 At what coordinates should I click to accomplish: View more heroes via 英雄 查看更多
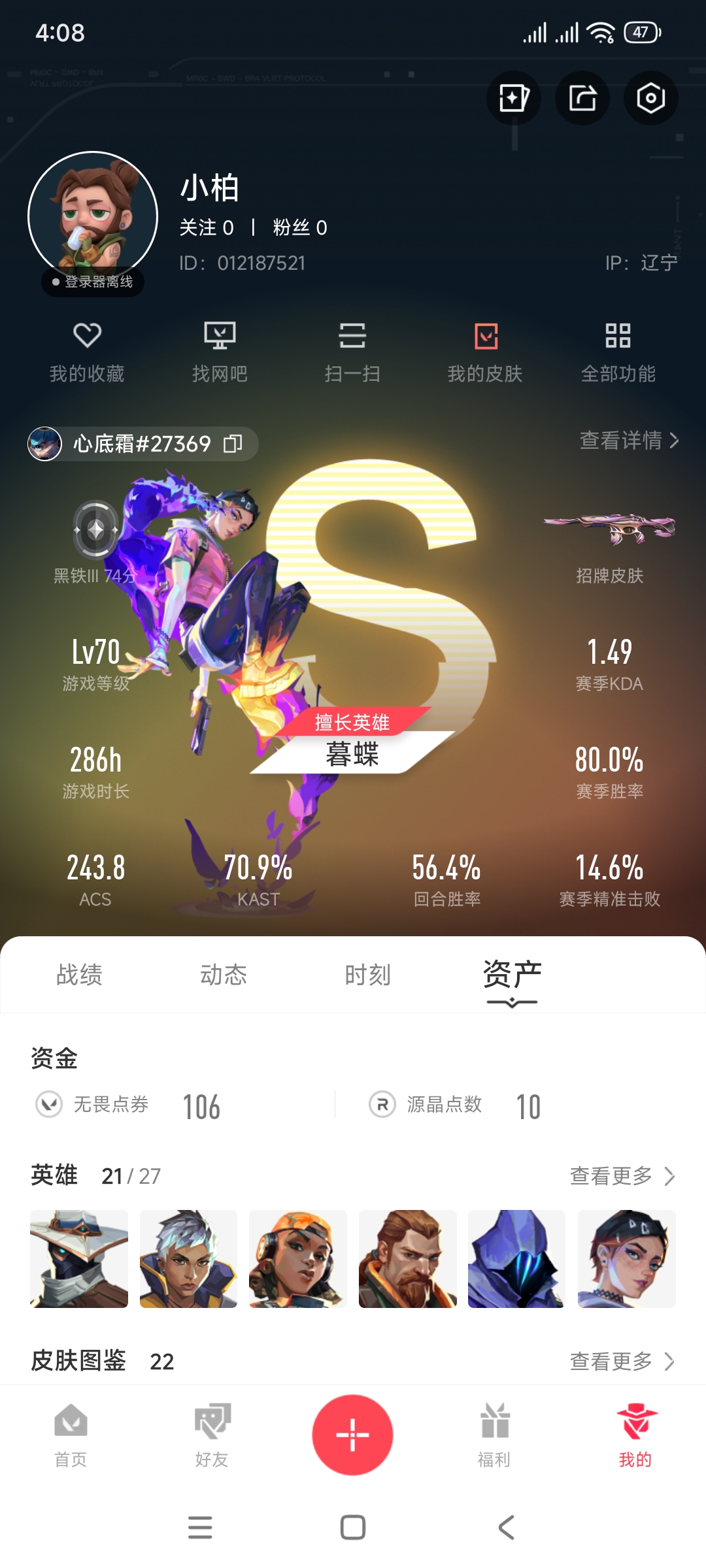point(622,1176)
